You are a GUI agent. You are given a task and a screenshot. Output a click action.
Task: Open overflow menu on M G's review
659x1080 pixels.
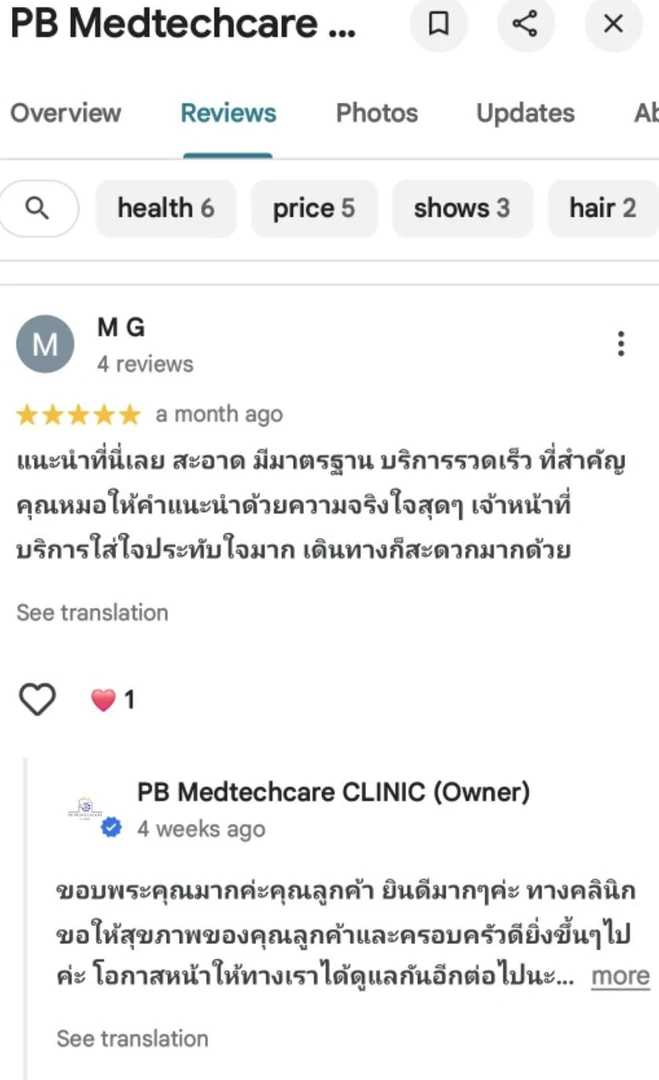[x=621, y=344]
